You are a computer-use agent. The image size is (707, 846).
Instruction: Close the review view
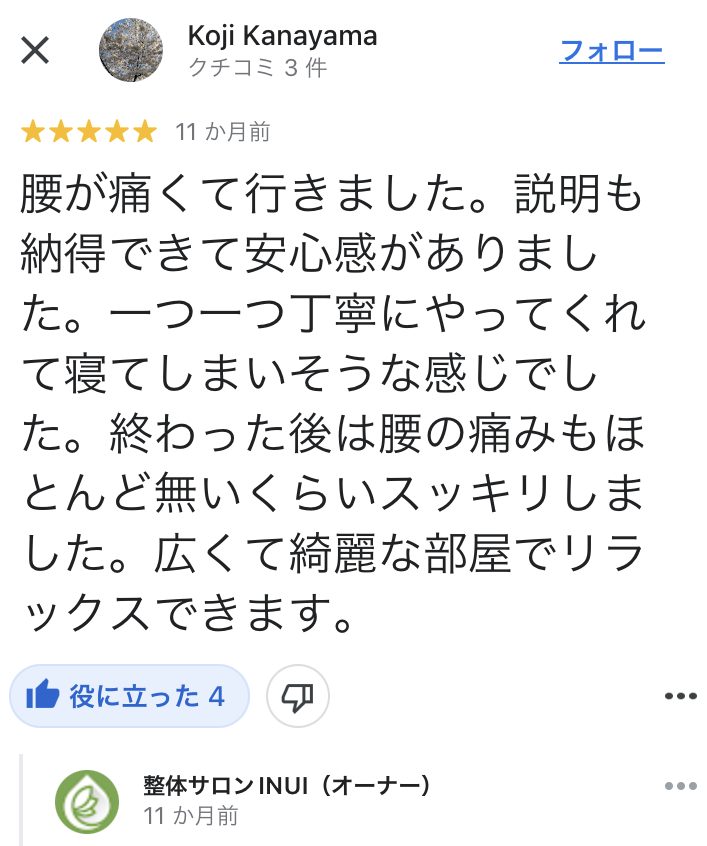35,50
